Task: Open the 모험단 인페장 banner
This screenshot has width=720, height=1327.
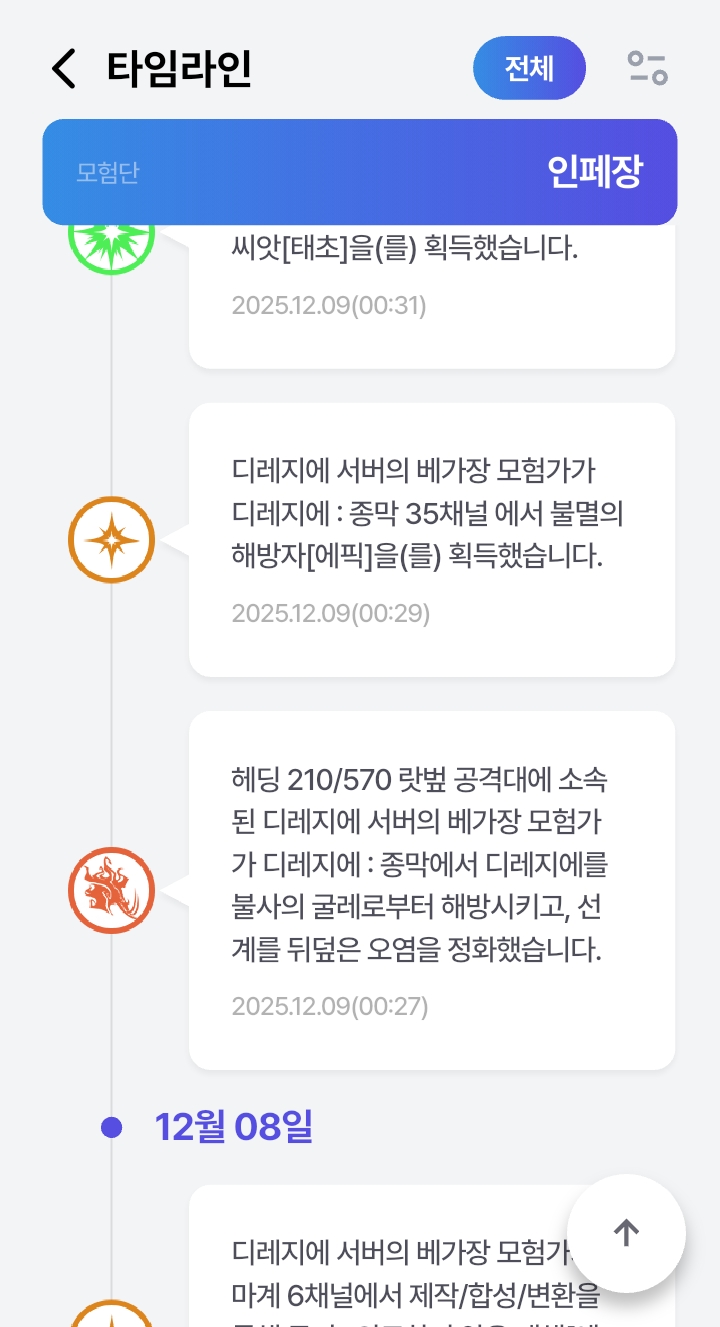Action: pyautogui.click(x=360, y=172)
